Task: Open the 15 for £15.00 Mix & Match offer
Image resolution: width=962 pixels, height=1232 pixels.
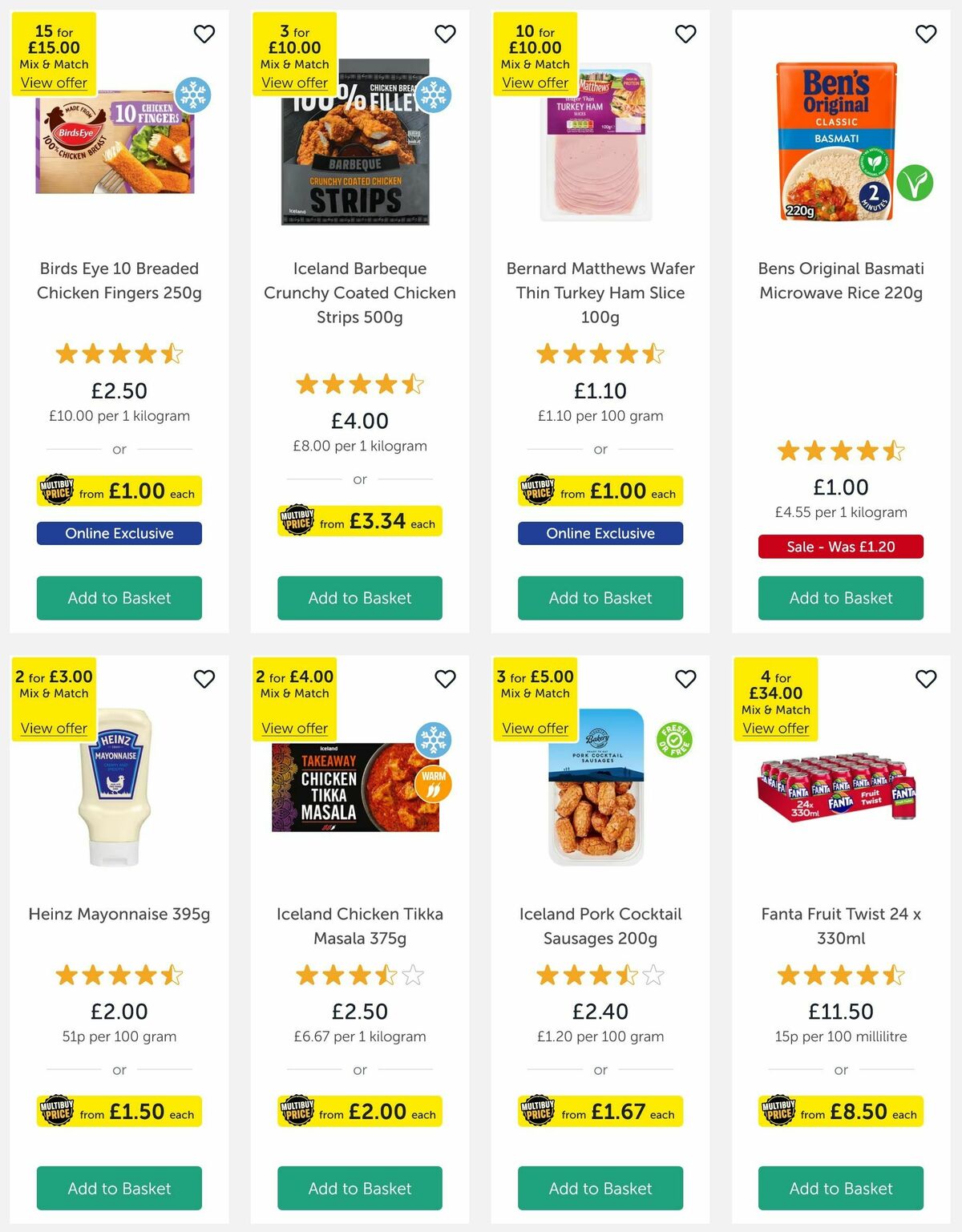Action: tap(54, 83)
